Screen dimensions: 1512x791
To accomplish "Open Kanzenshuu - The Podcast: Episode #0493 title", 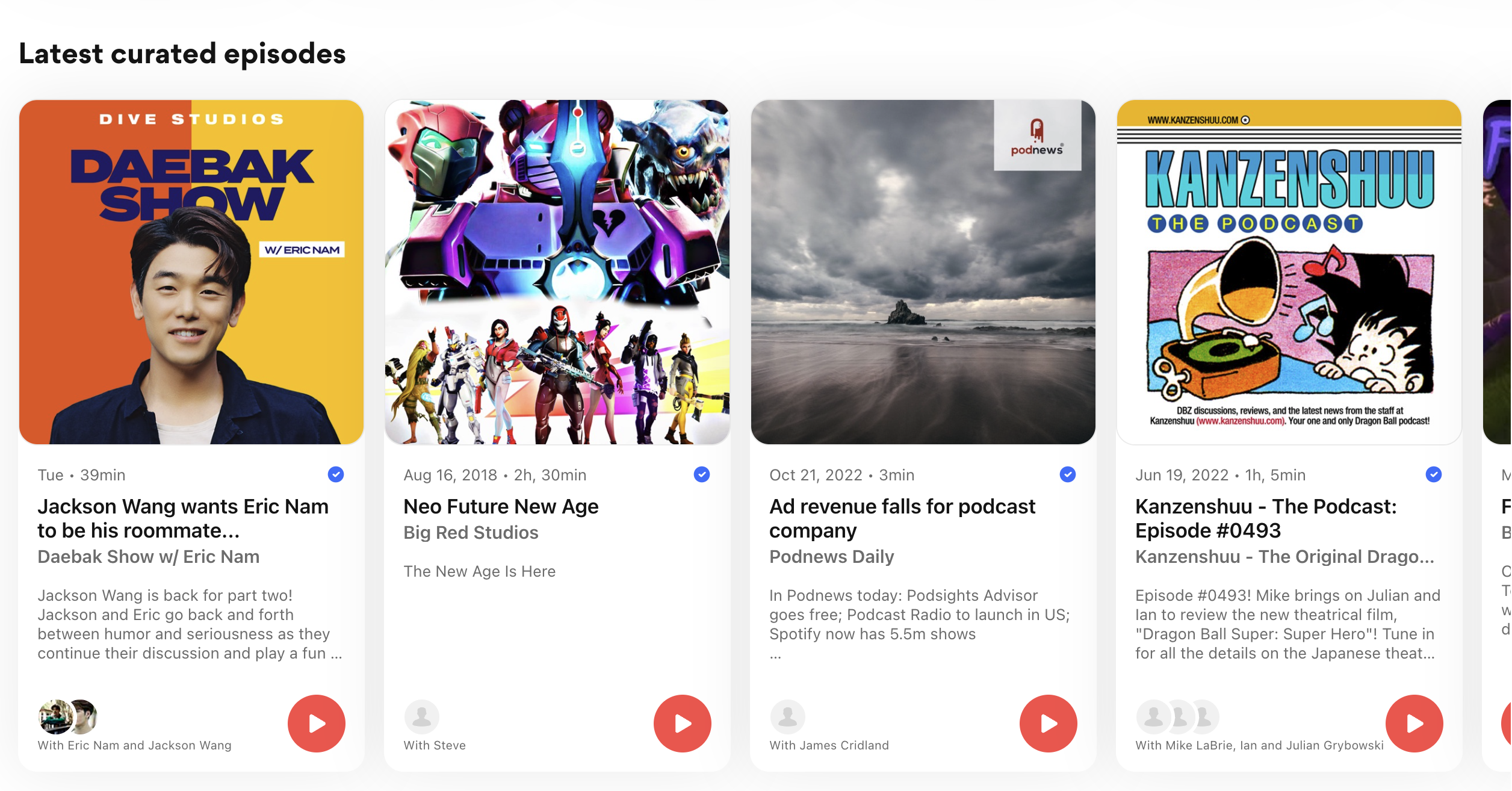I will pos(1265,518).
